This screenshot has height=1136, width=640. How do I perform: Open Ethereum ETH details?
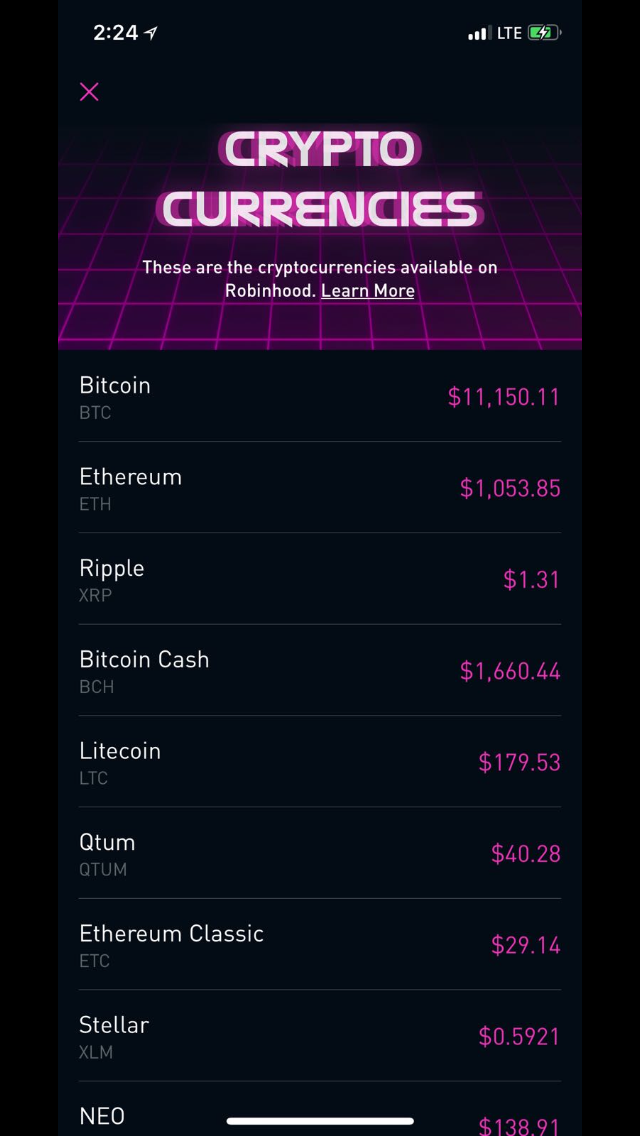pos(320,488)
